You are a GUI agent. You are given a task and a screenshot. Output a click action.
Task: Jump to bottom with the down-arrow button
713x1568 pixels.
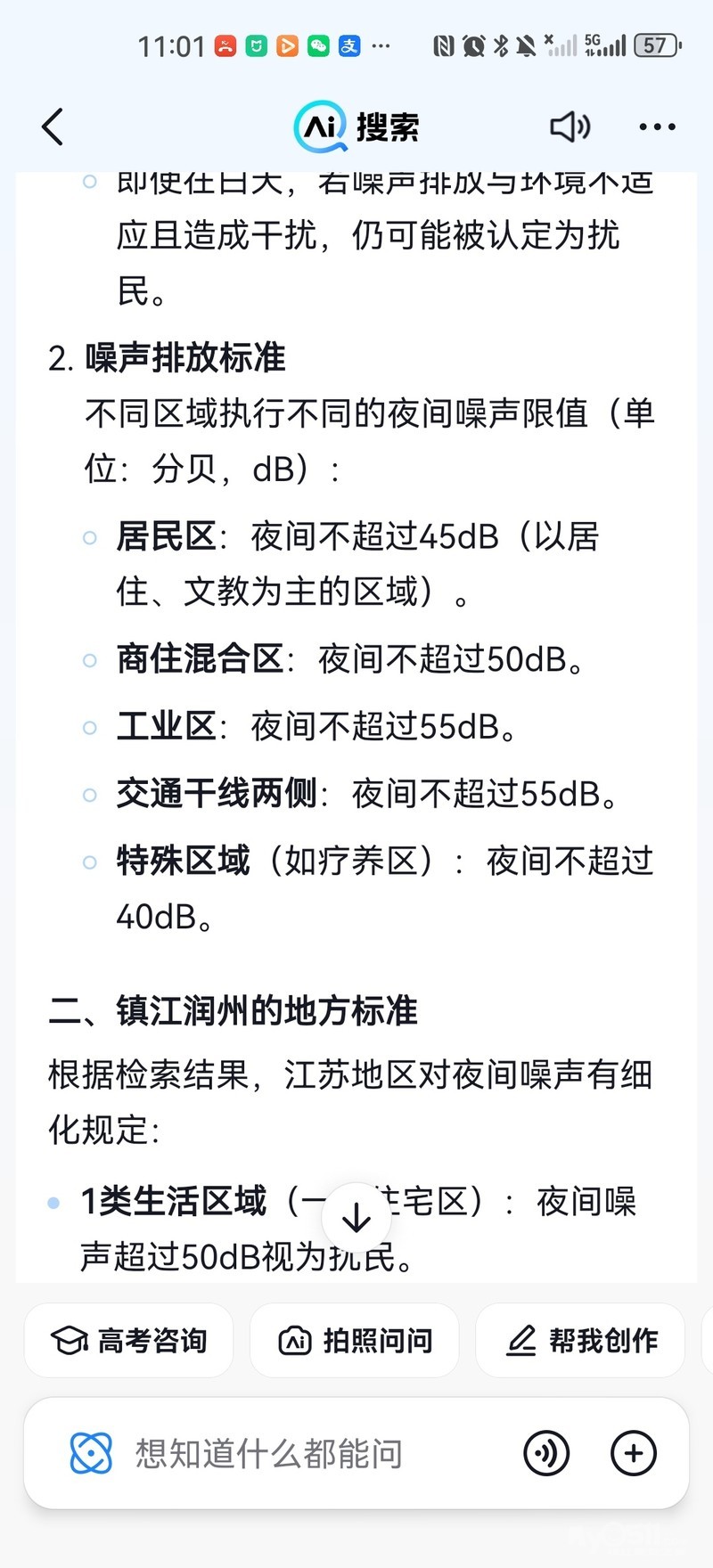(x=356, y=1217)
